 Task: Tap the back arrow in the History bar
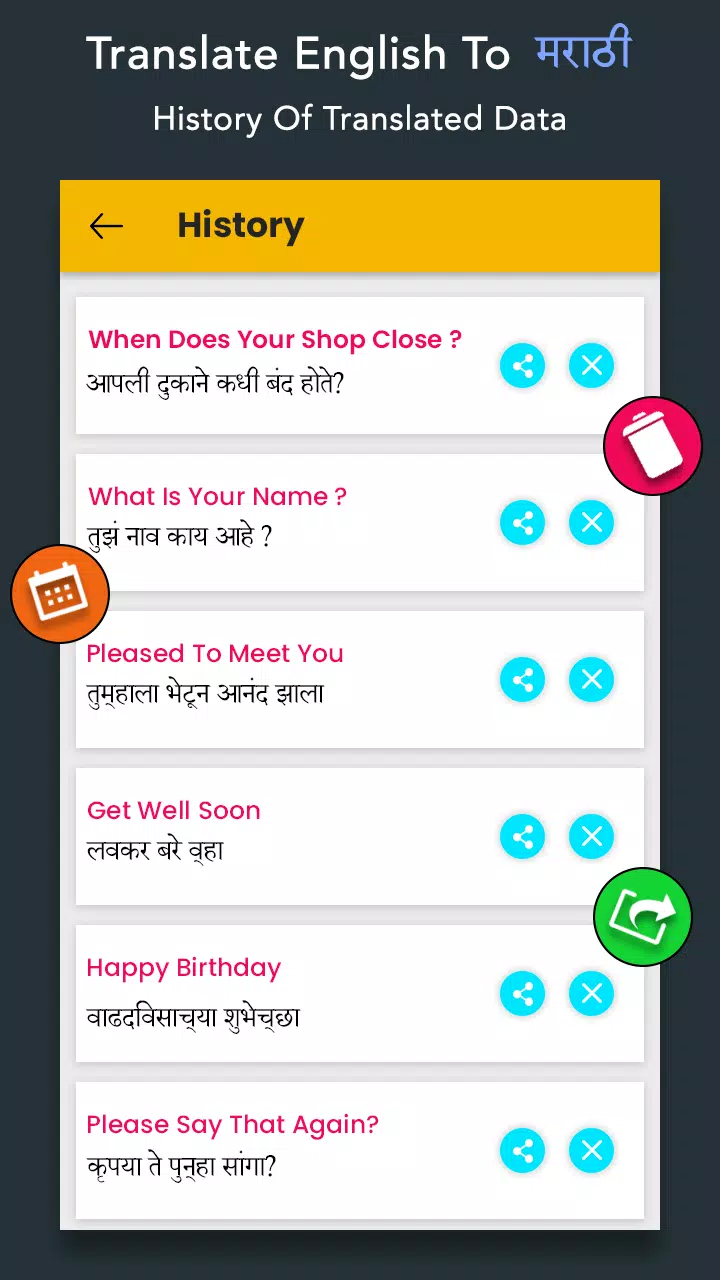pos(106,225)
